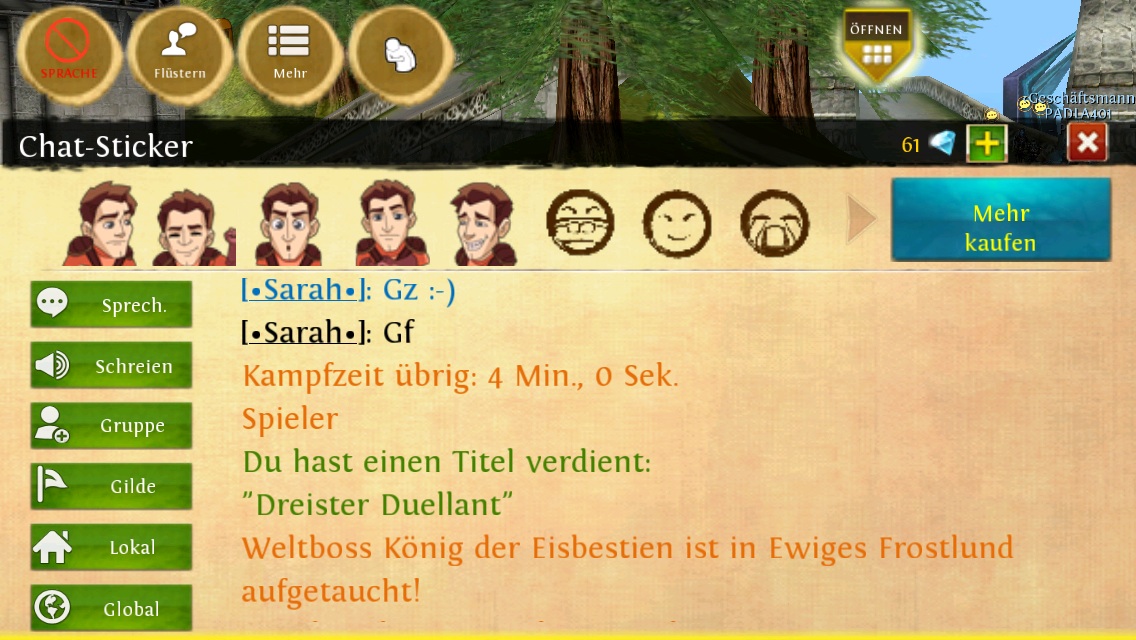1136x640 pixels.
Task: Switch to the Schreien channel
Action: tap(112, 365)
